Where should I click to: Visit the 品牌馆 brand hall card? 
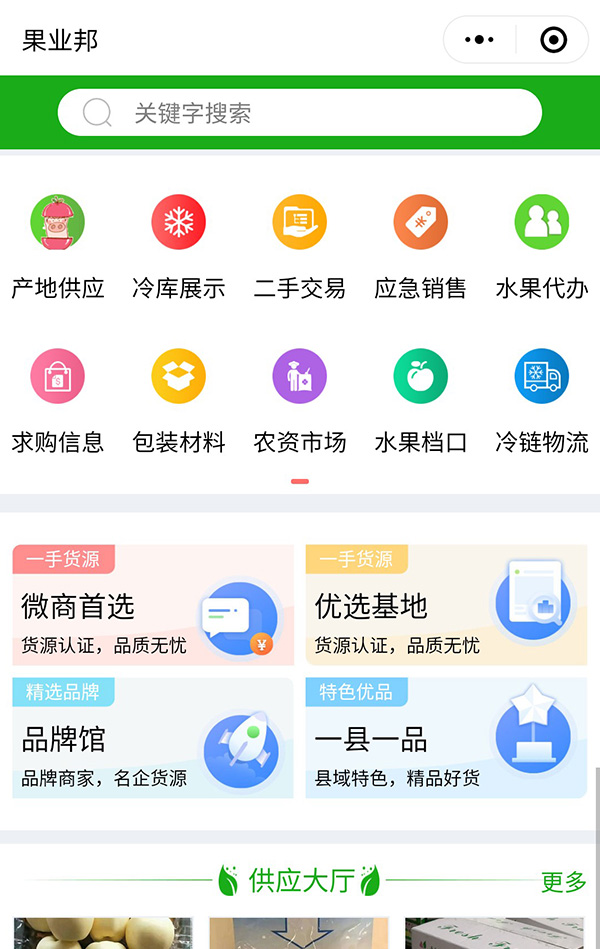click(153, 738)
